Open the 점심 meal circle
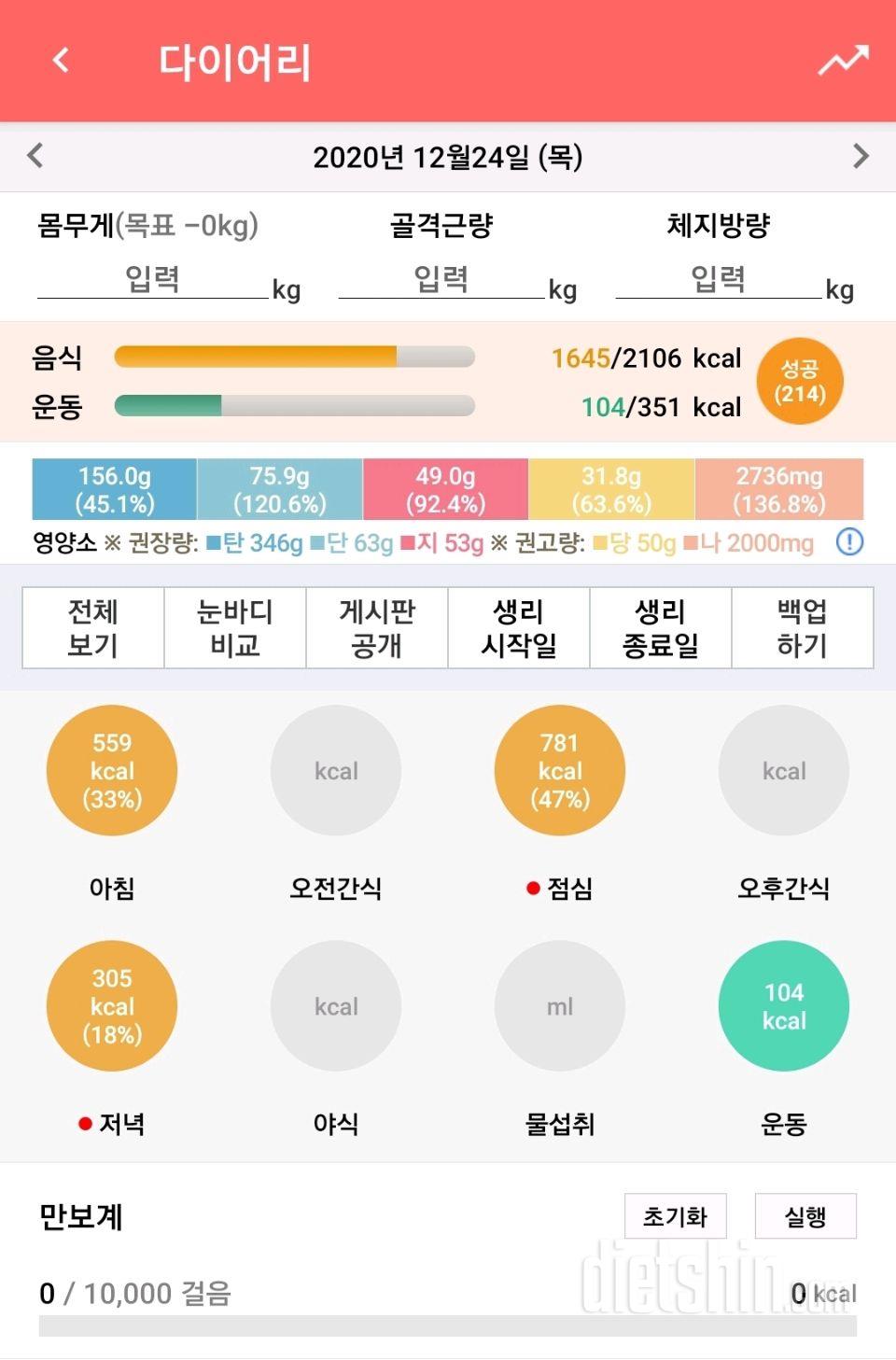The width and height of the screenshot is (896, 1360). (560, 771)
